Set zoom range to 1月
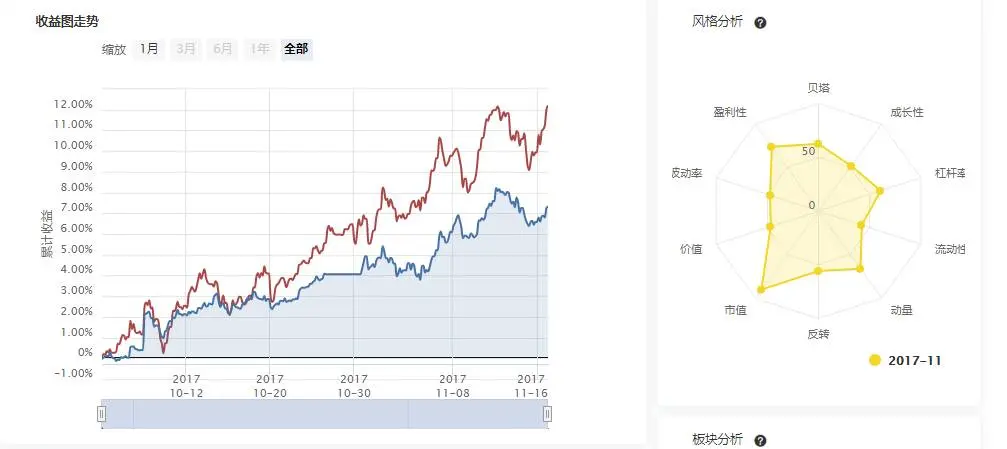This screenshot has width=1007, height=449. tap(149, 49)
